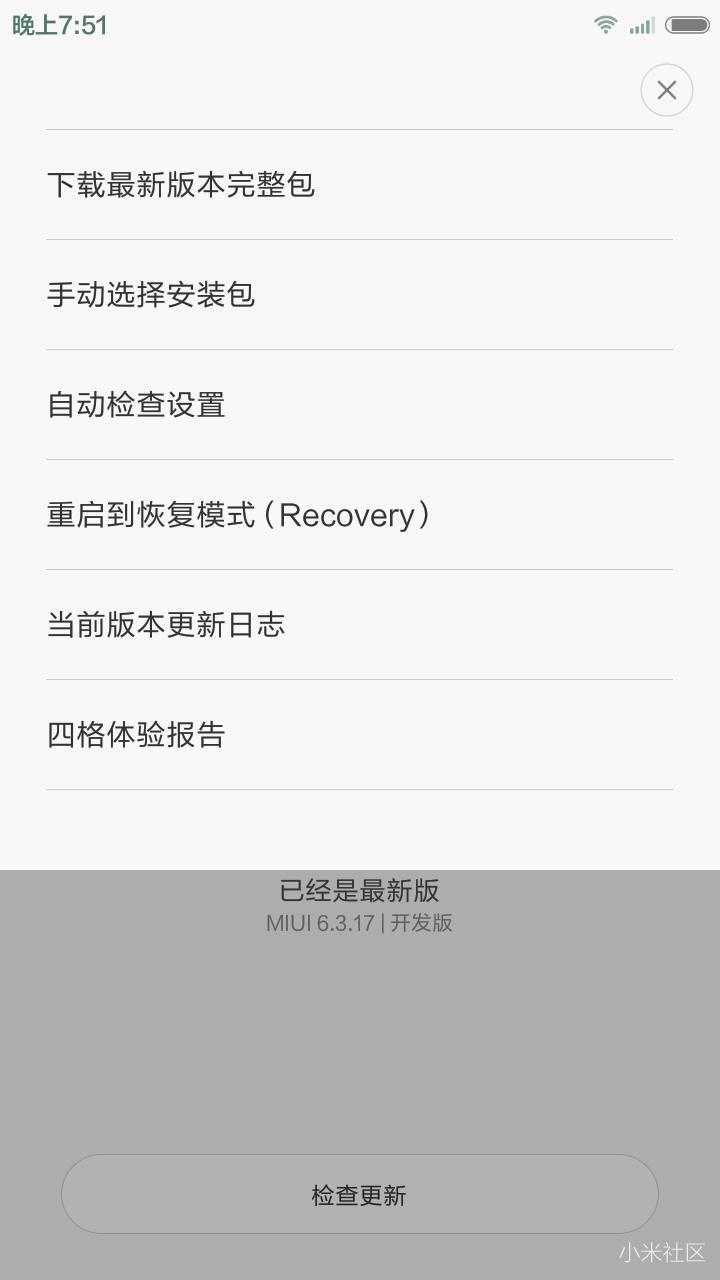Open 手动选择安装包 to pick a package

pos(359,295)
